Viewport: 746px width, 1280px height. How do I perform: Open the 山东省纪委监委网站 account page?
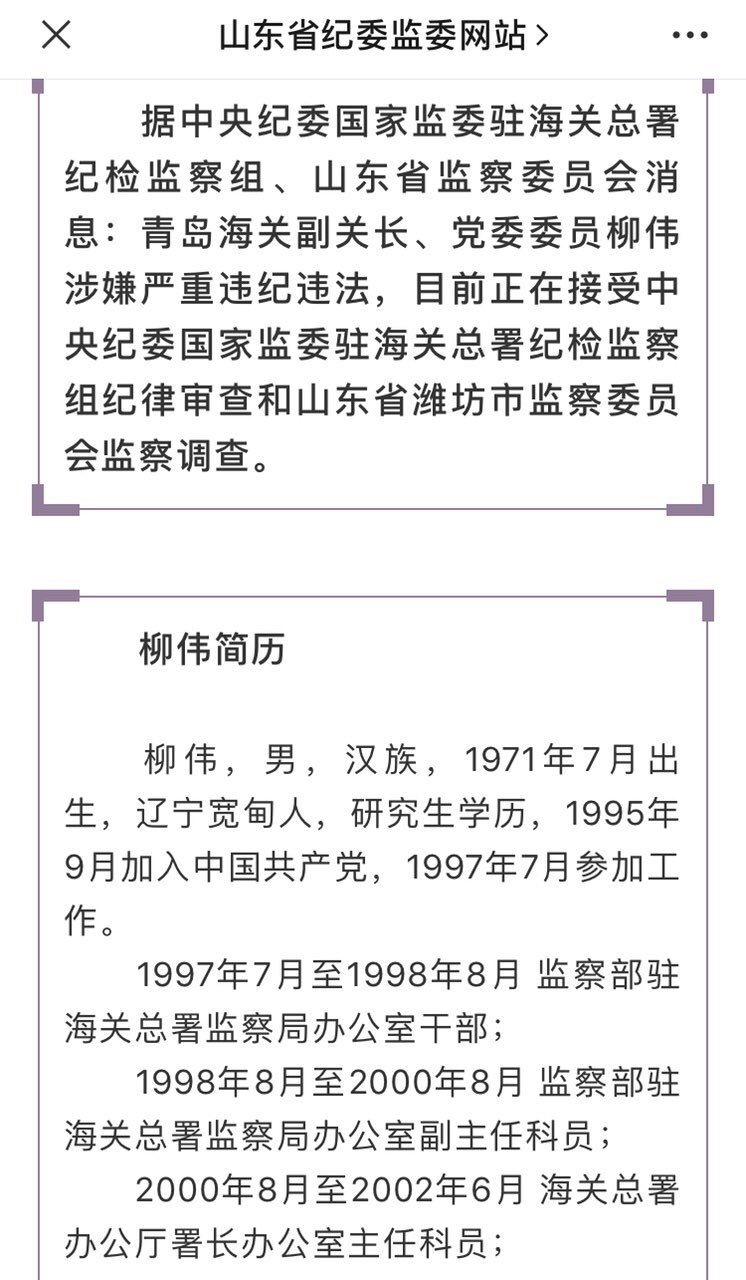(384, 36)
